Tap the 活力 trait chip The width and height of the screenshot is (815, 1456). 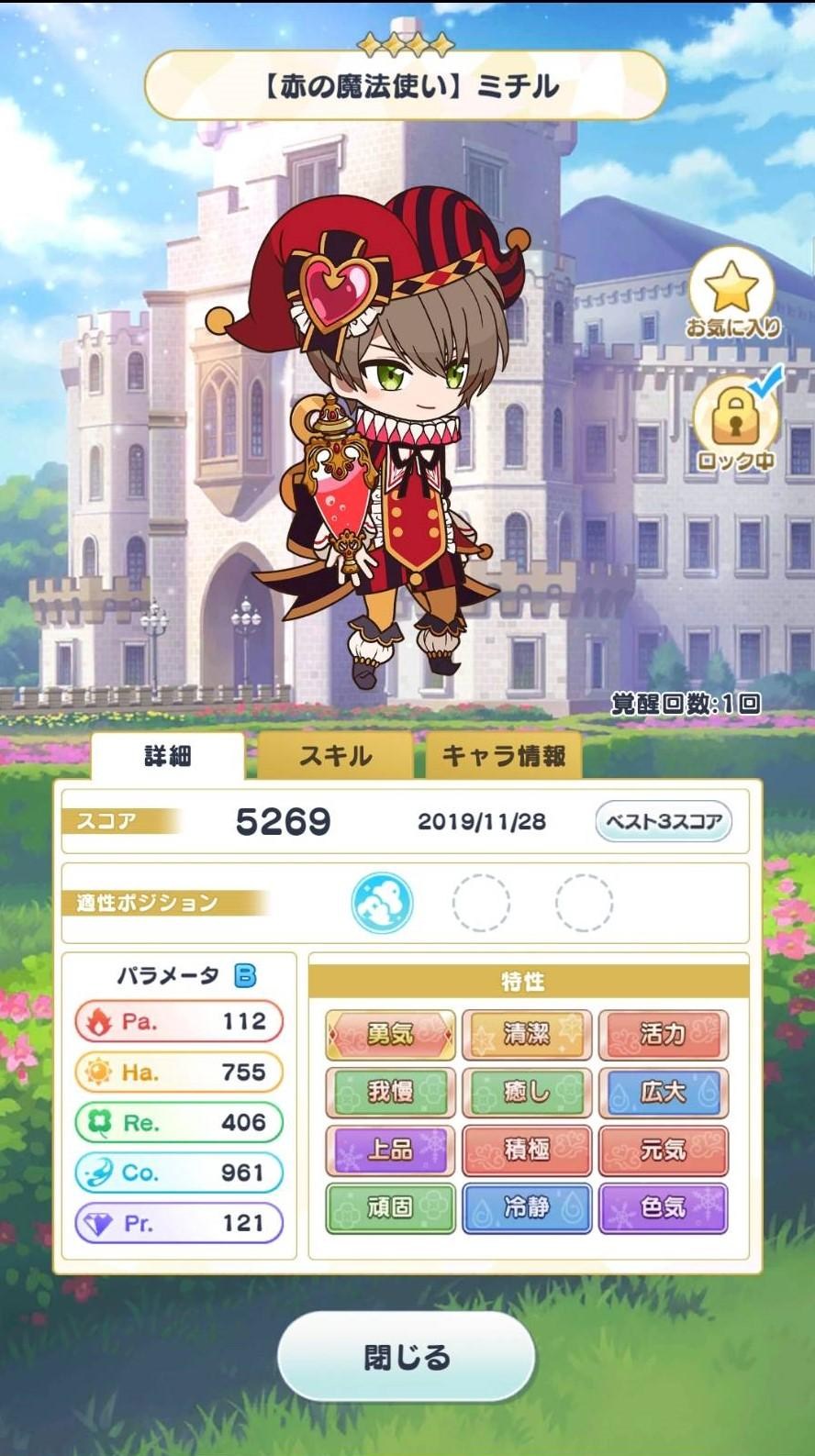tap(663, 1035)
